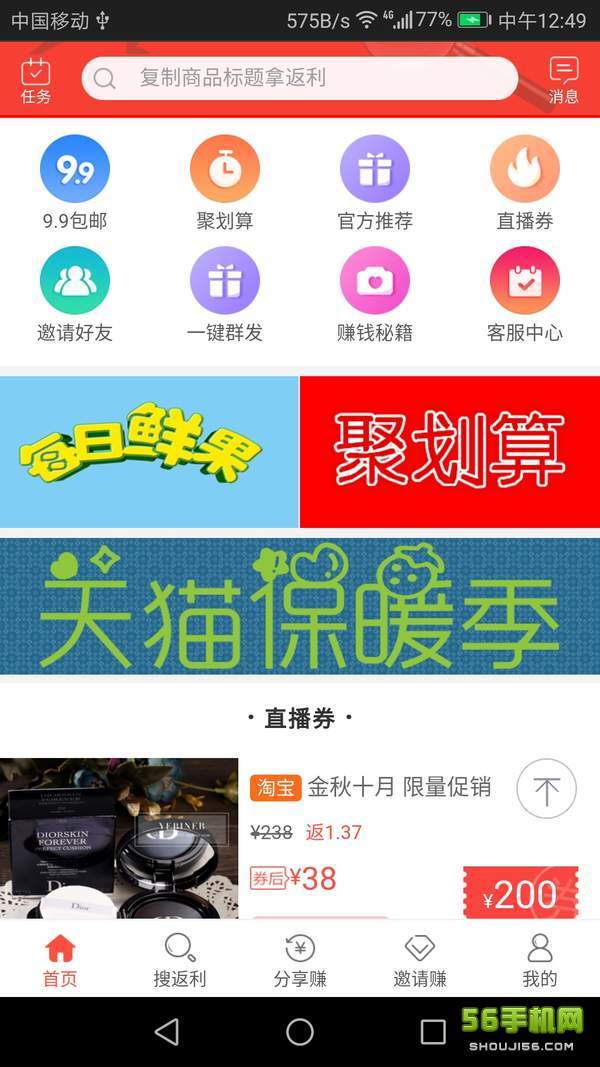The height and width of the screenshot is (1067, 600).
Task: Switch to the 我的 profile tab
Action: (540, 959)
